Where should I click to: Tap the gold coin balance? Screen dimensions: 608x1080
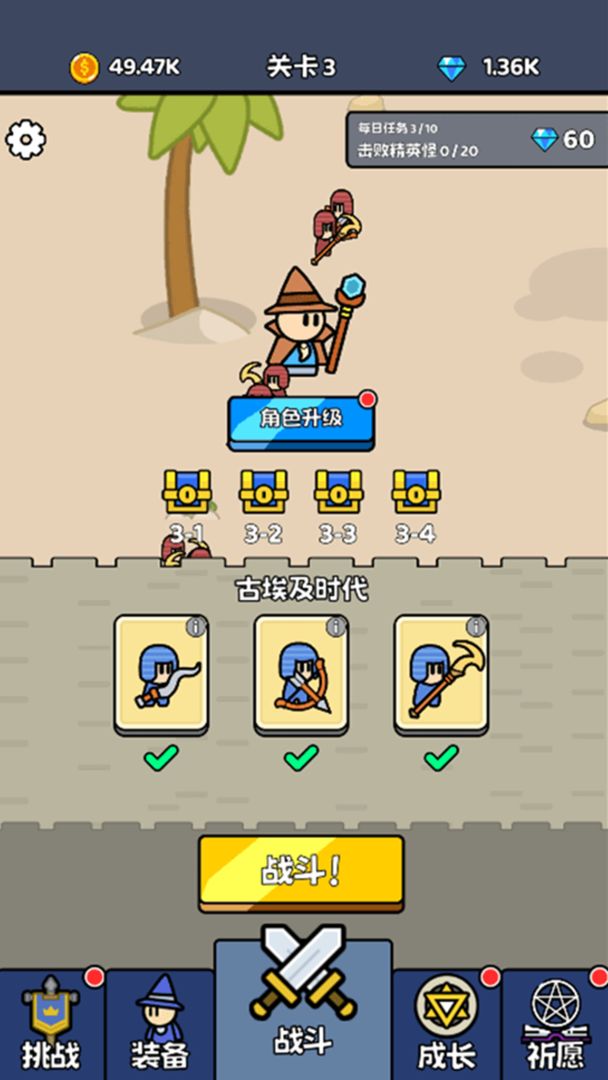pos(125,67)
